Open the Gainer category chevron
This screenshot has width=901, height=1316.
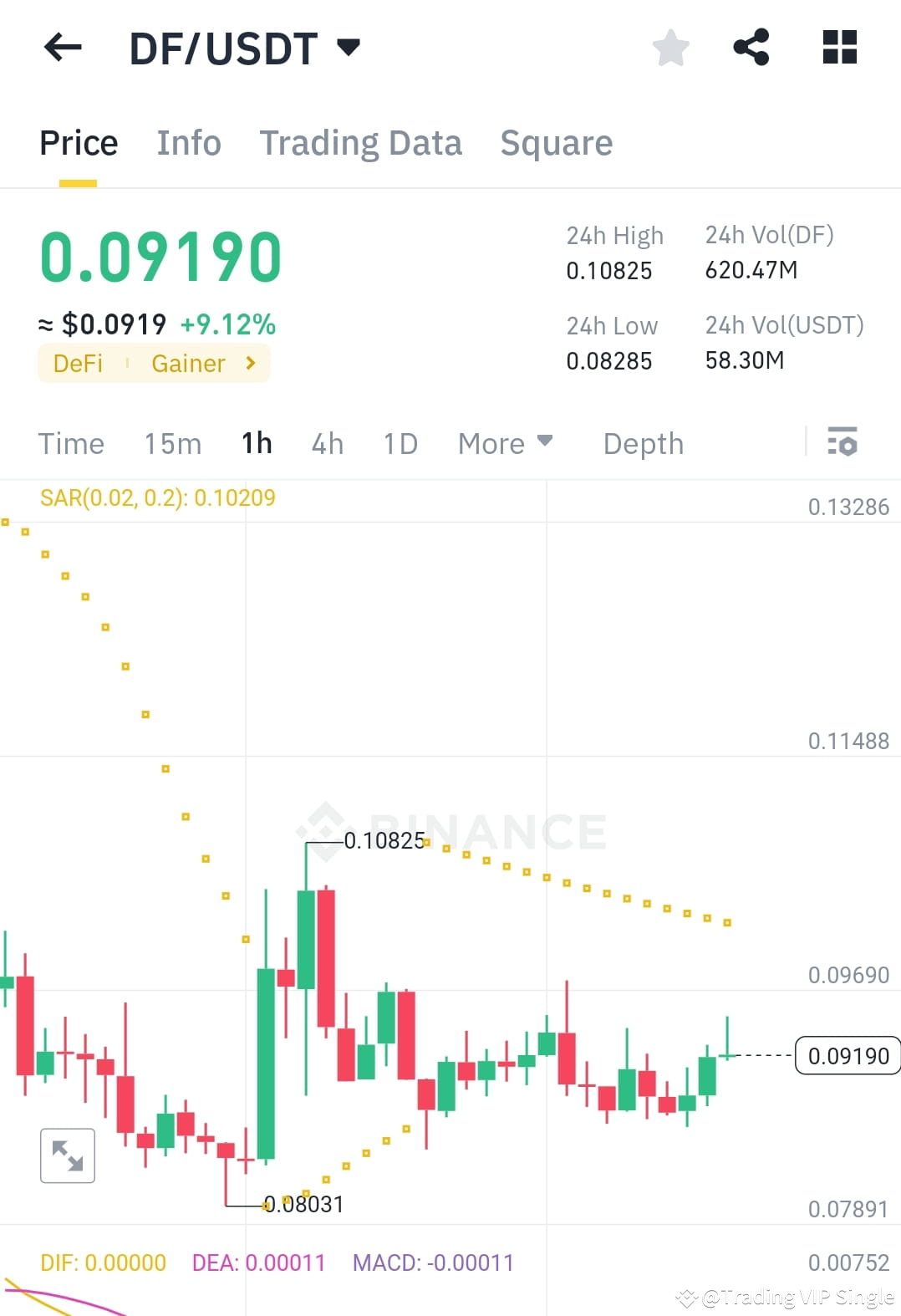click(249, 363)
